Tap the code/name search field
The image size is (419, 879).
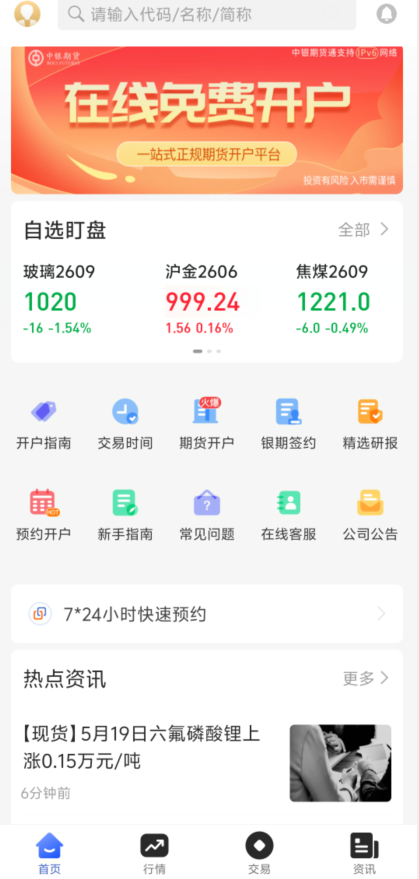click(x=206, y=14)
